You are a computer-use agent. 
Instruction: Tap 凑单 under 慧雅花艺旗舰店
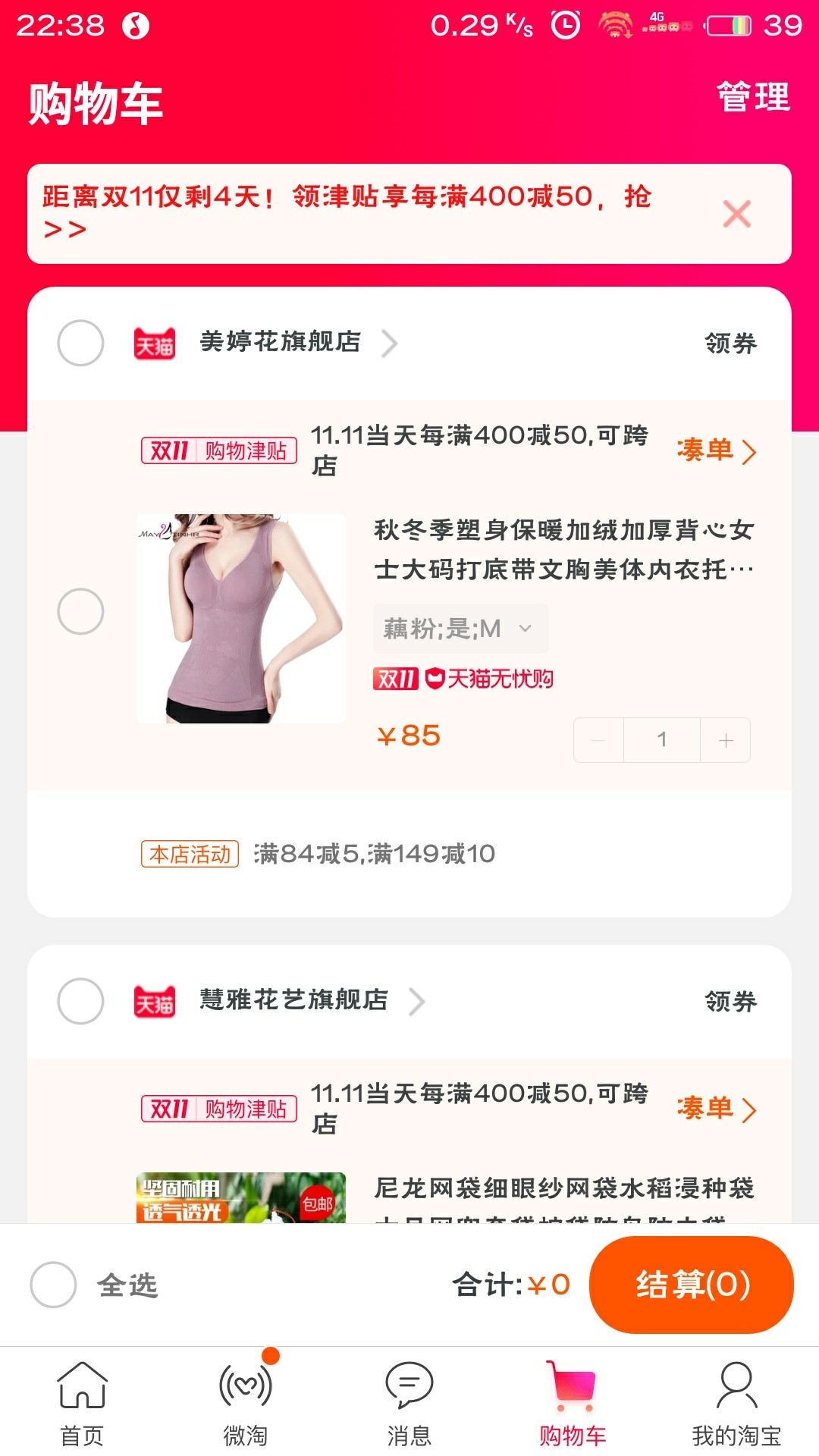716,1109
